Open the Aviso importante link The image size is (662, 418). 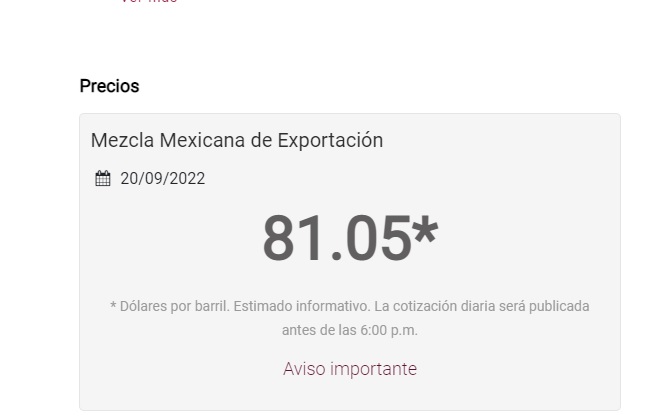(x=349, y=369)
